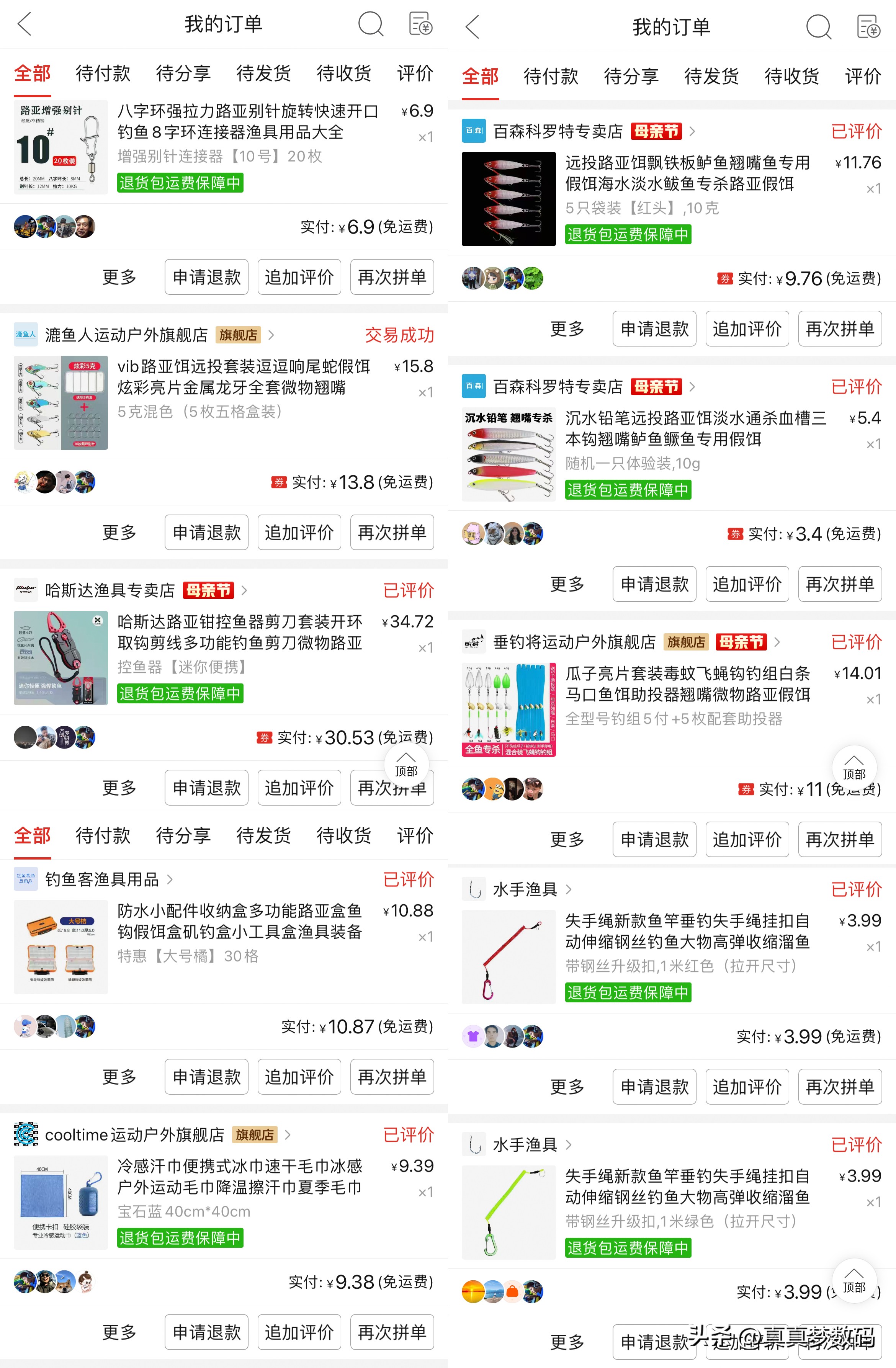Select the 待收货 tab
896x1368 pixels.
pos(343,73)
